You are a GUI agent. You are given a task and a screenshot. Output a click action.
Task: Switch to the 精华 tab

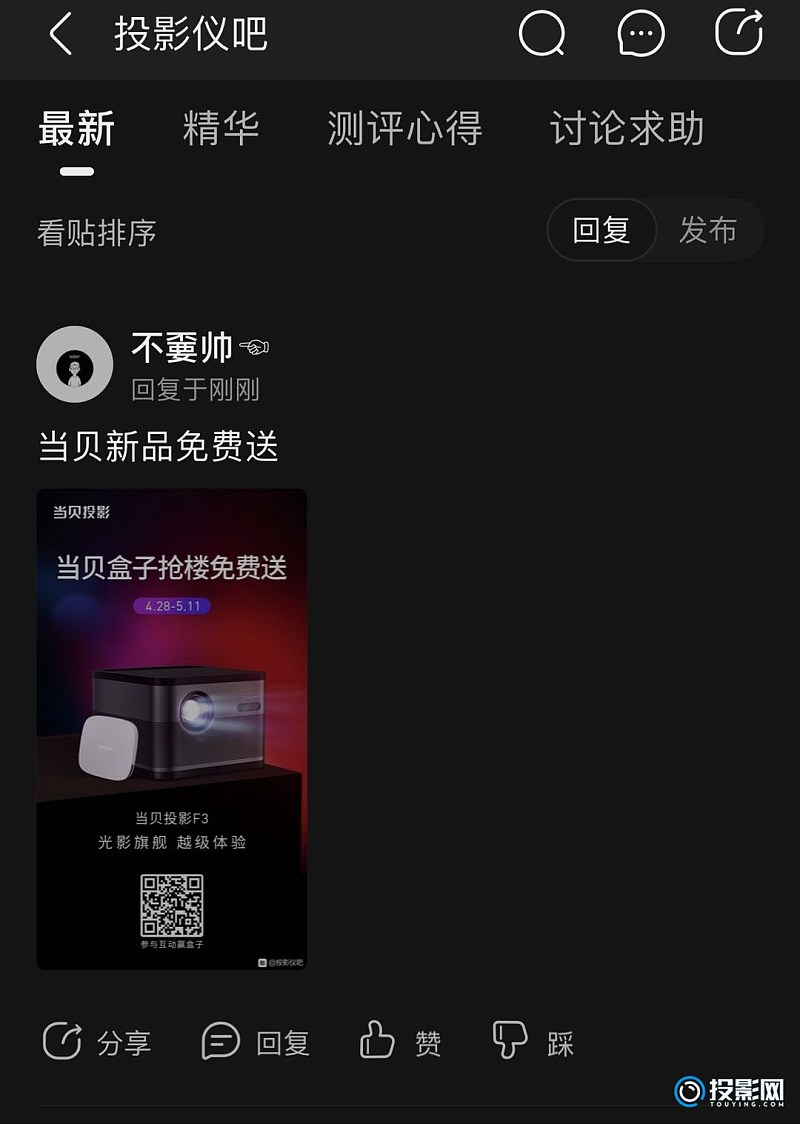coord(221,130)
